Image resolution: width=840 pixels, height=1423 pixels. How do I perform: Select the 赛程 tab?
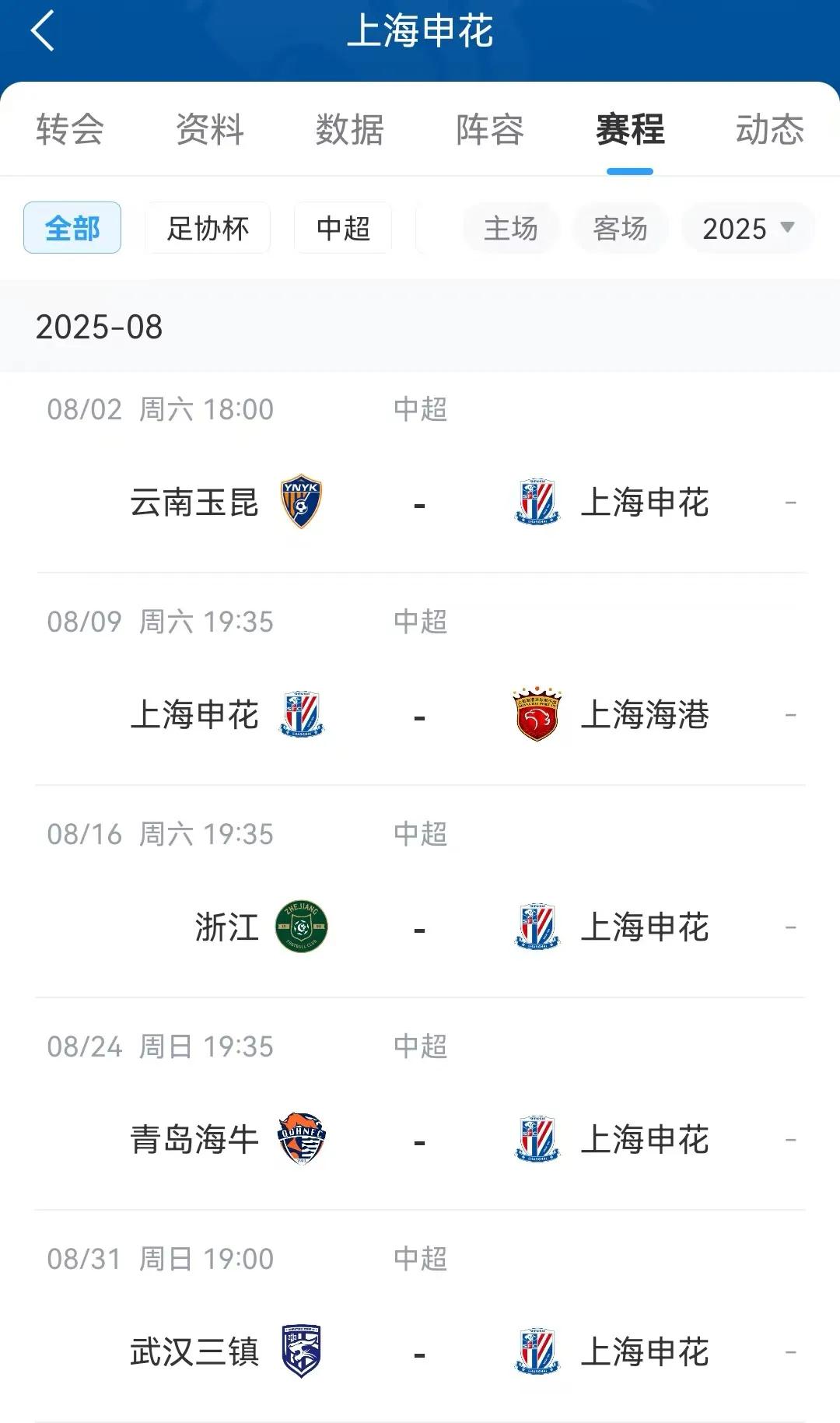[630, 129]
